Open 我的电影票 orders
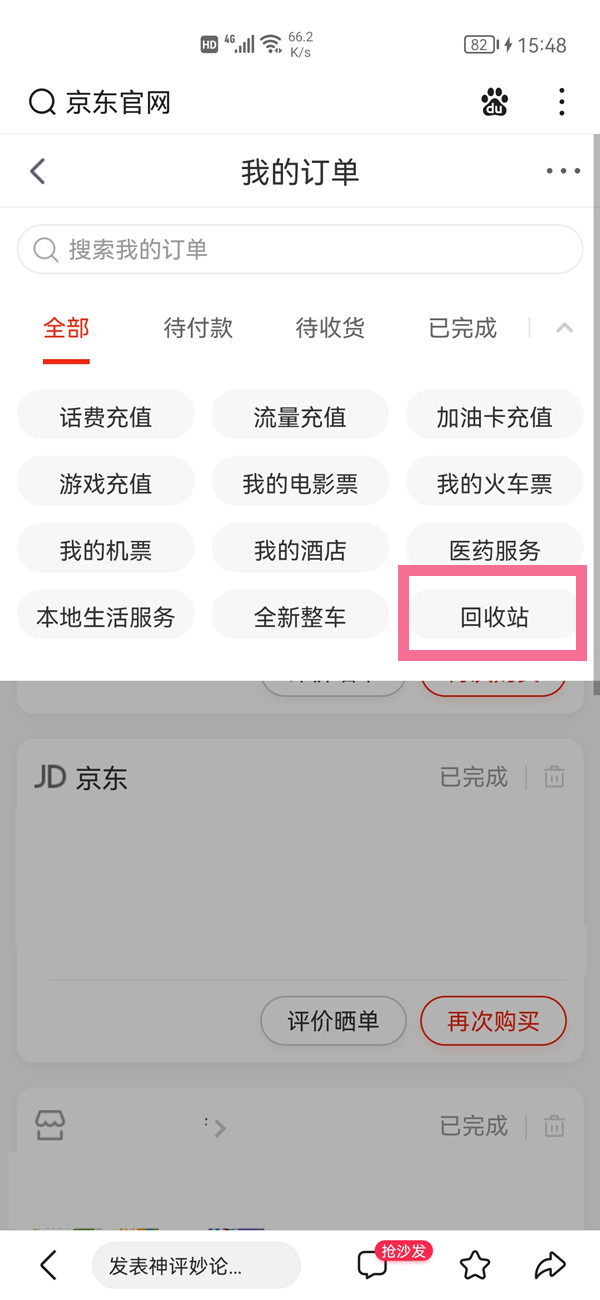 pos(300,484)
